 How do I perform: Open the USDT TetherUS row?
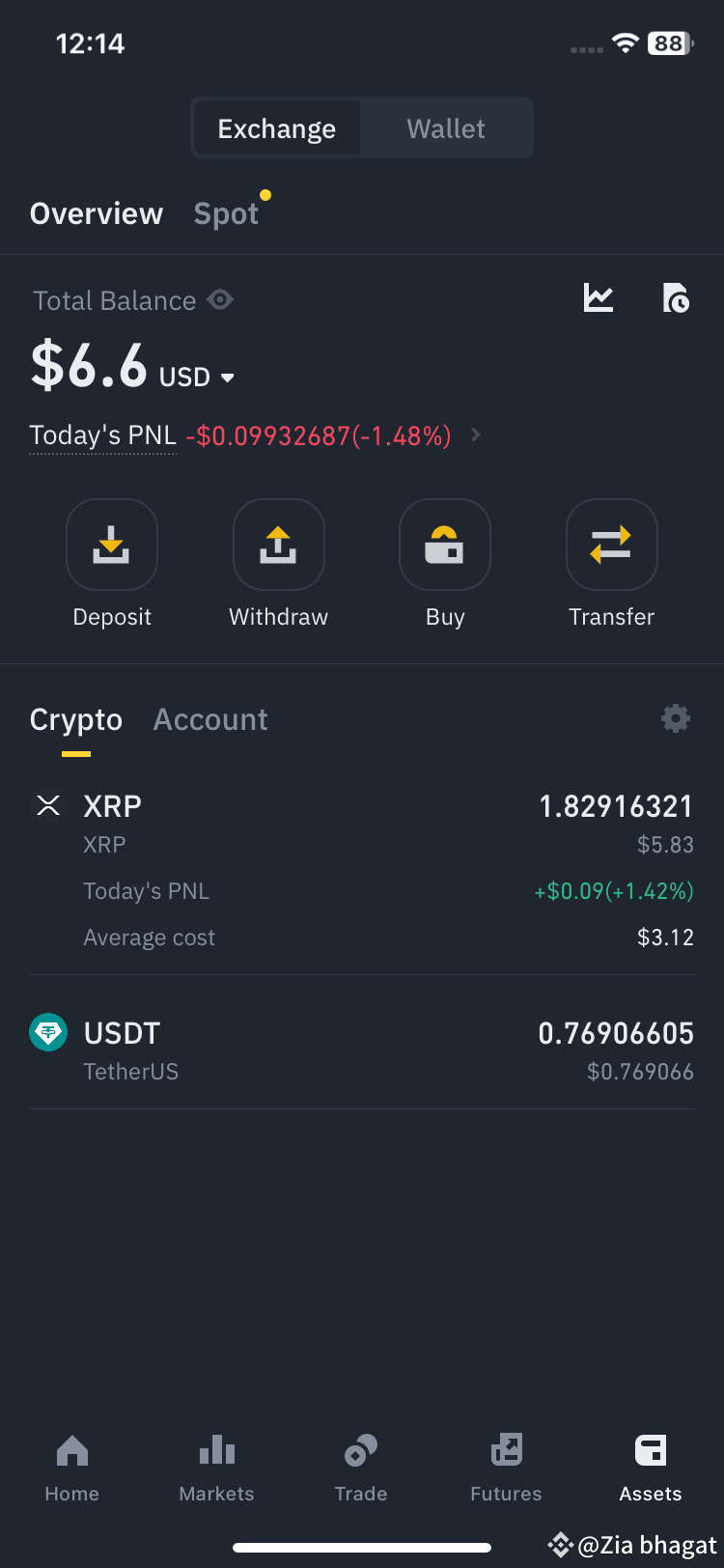(362, 1050)
